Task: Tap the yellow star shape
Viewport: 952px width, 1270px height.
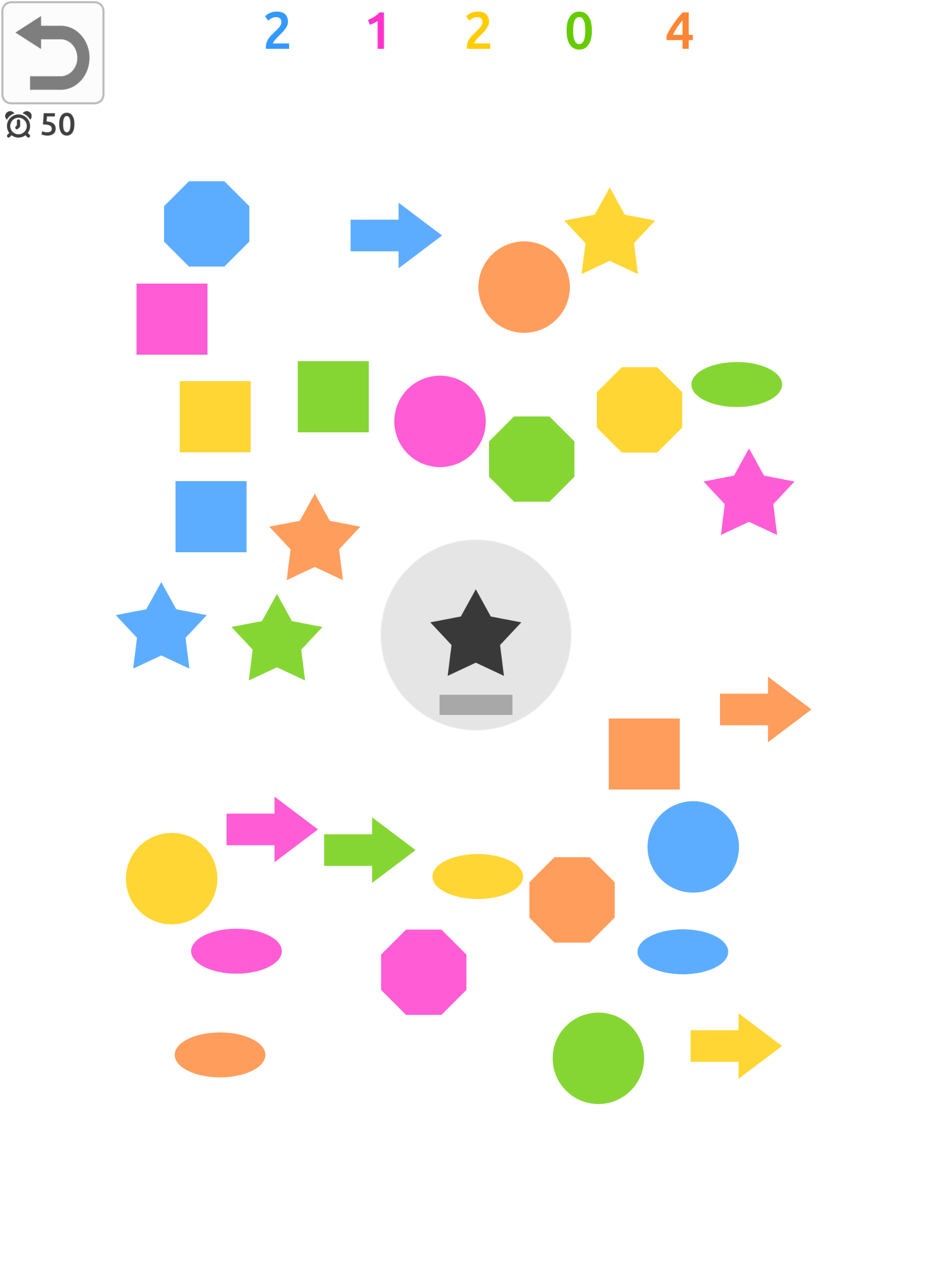Action: pos(609,235)
